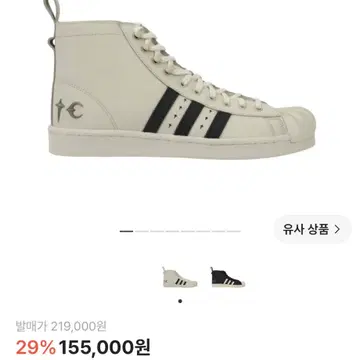Open similar products via 유사 상품 button
Viewport: 360px width, 360px height.
312,229
